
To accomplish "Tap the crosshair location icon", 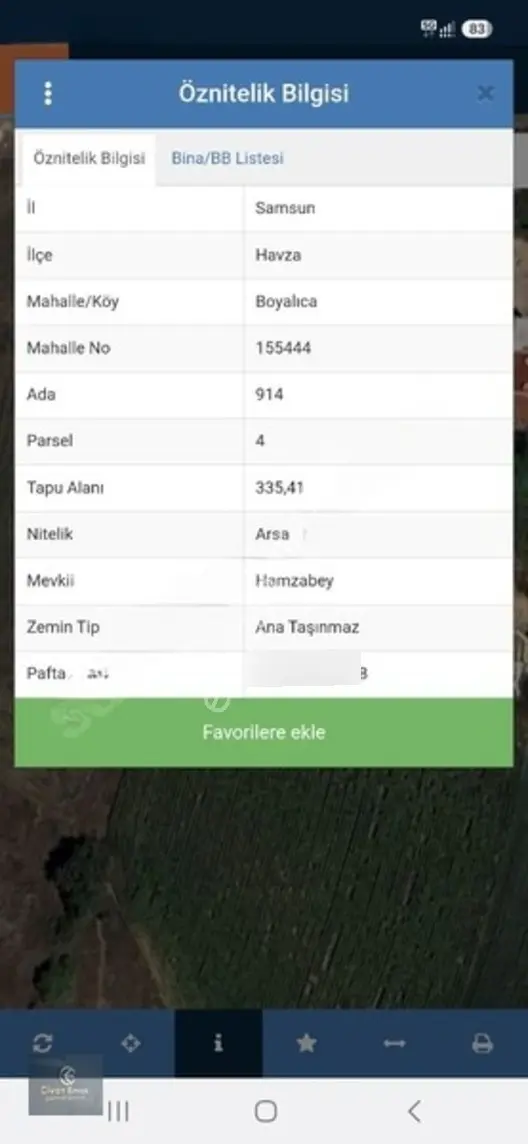I will 131,1043.
